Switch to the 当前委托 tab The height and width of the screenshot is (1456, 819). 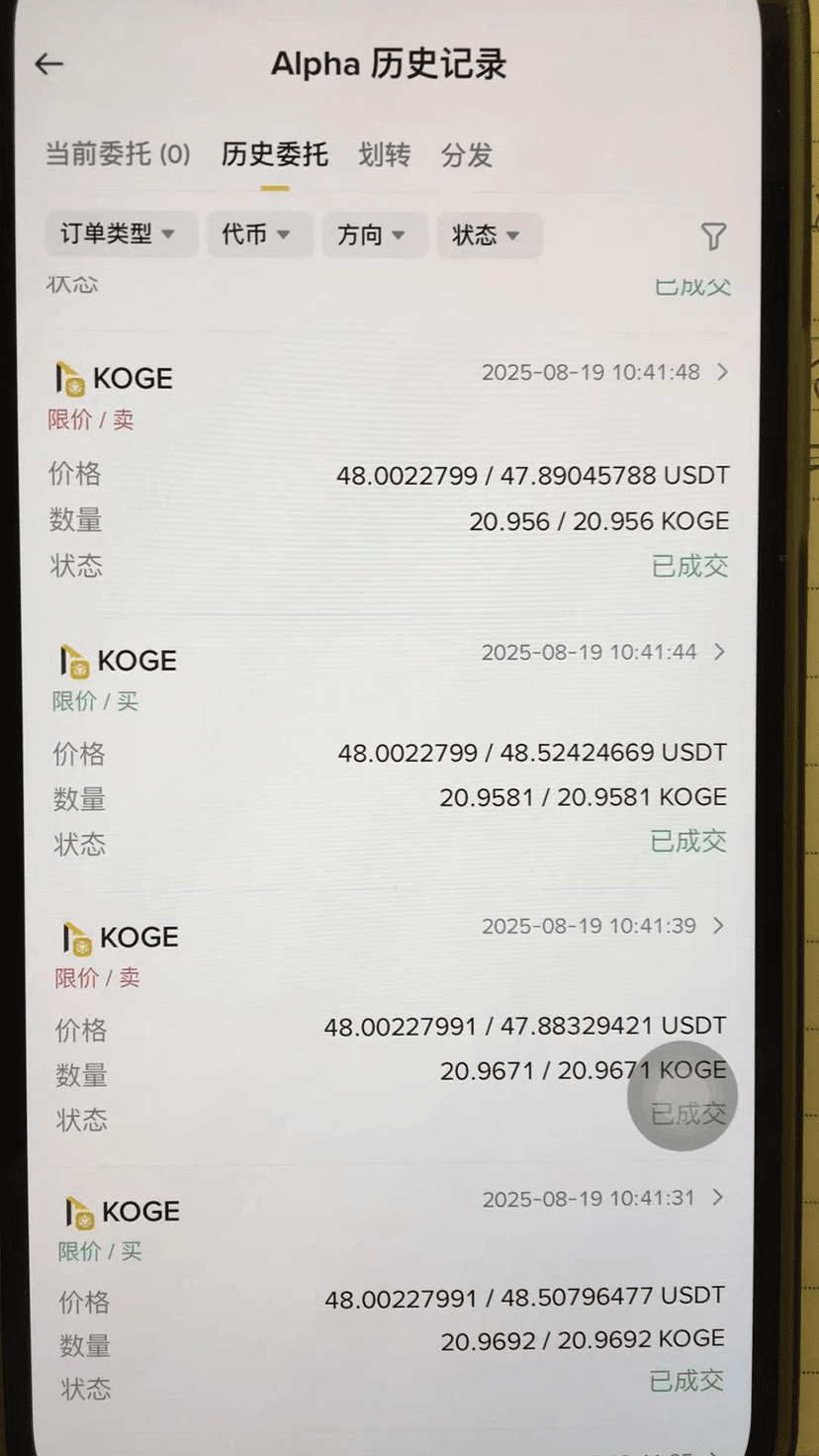(118, 154)
